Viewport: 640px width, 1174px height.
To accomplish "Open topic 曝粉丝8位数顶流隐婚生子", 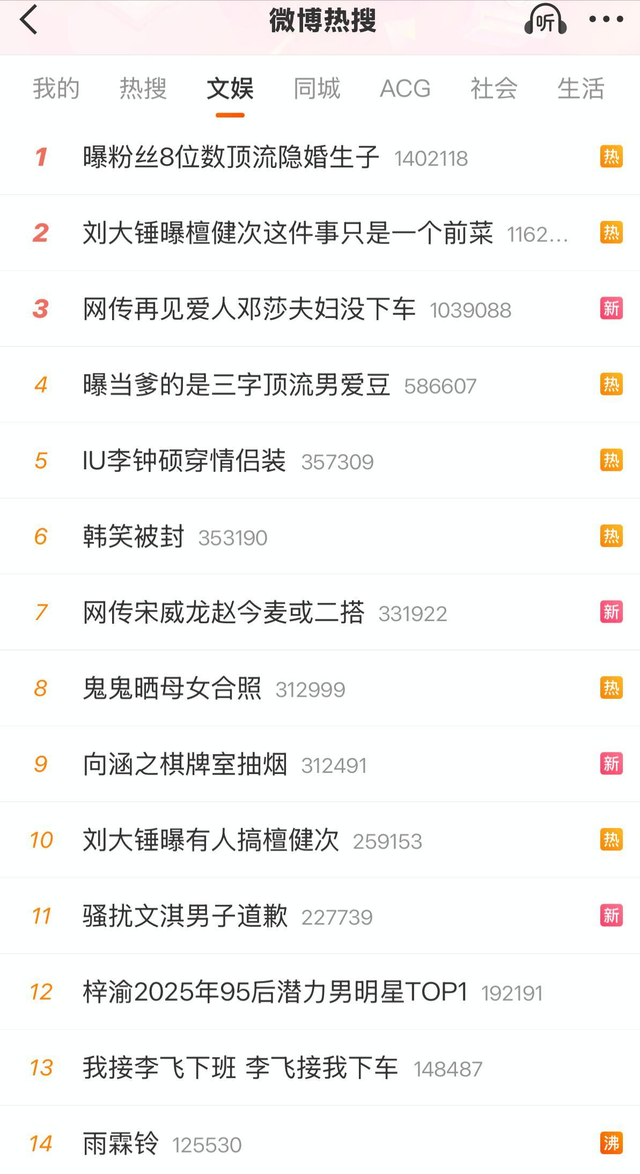I will tap(231, 157).
